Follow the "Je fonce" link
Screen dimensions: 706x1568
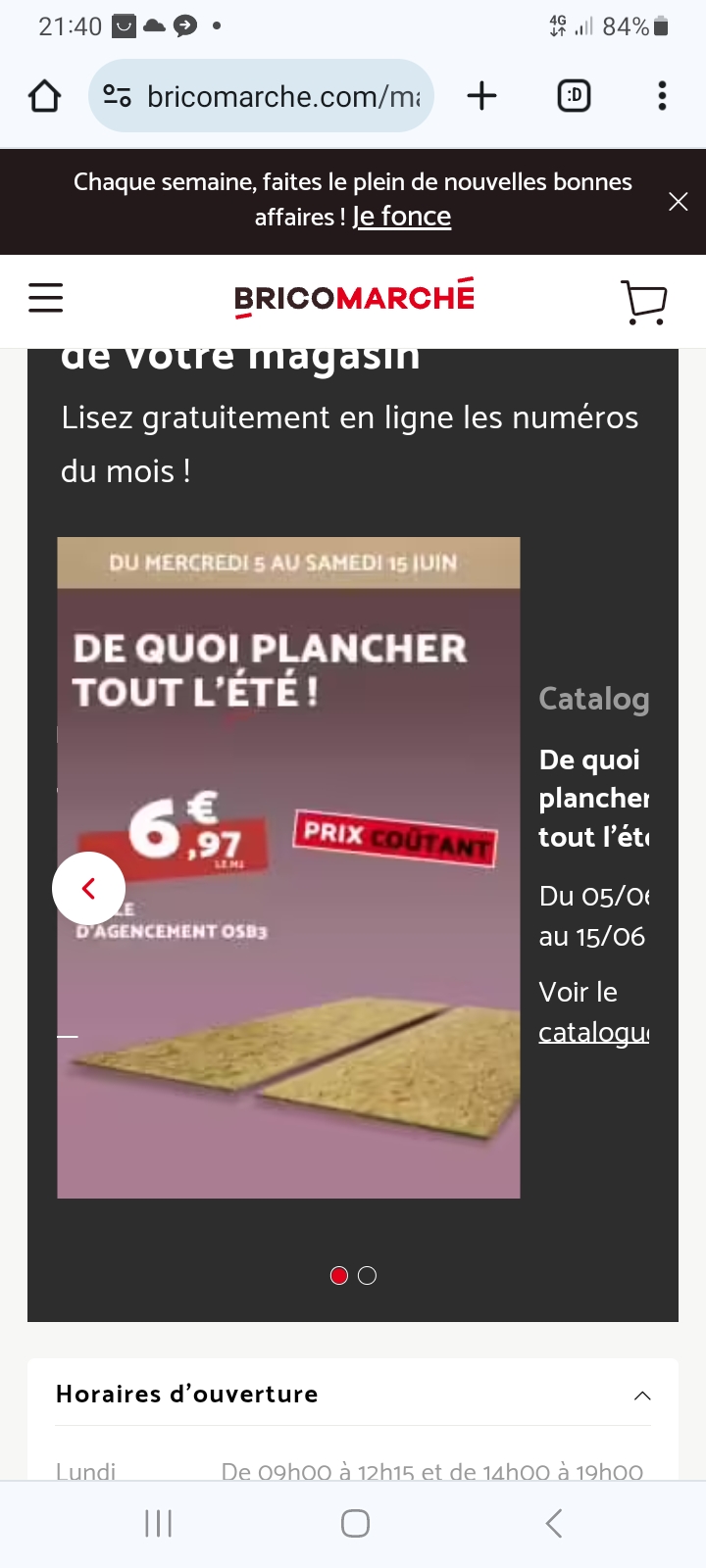point(402,217)
